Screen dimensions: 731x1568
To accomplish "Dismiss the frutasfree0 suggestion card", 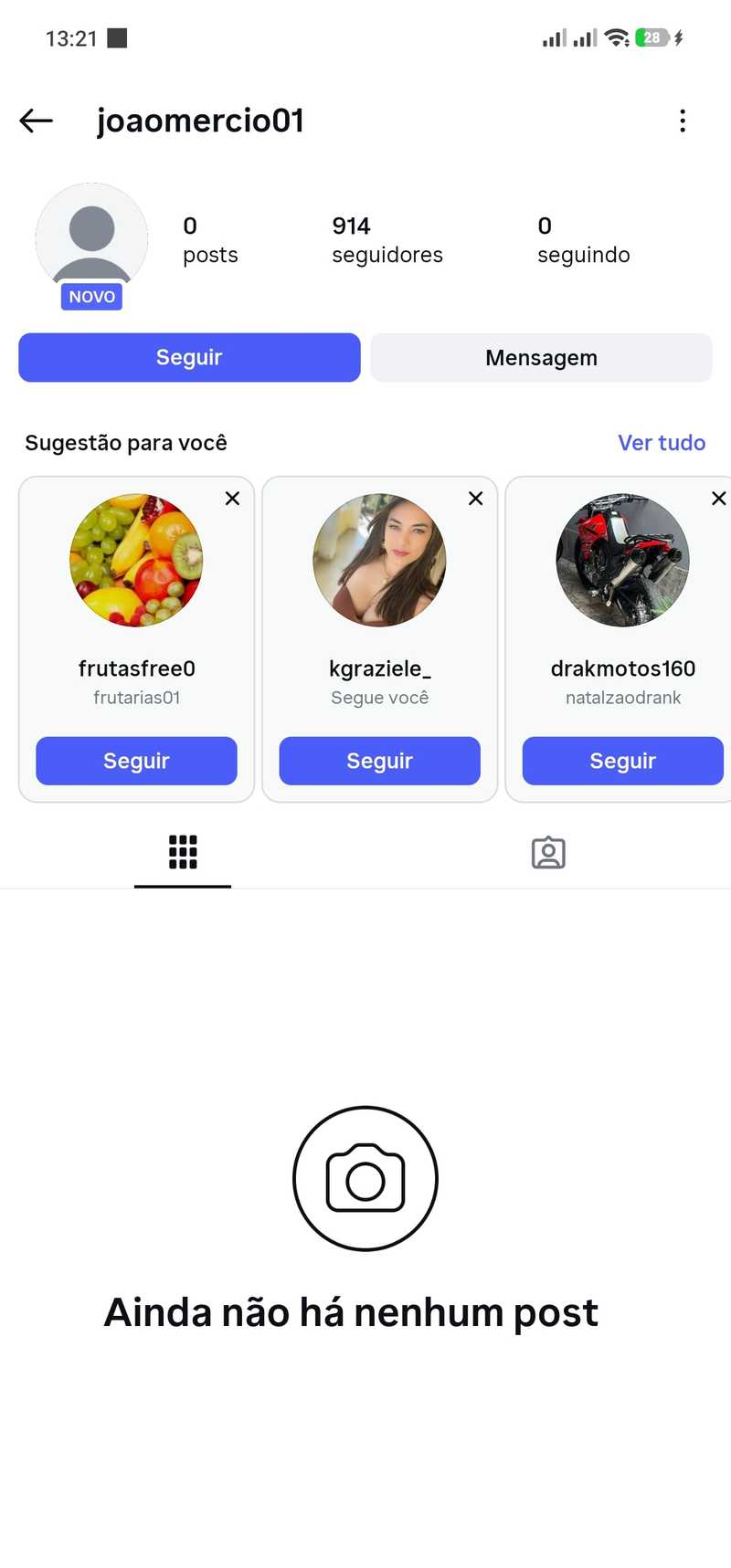I will (231, 498).
